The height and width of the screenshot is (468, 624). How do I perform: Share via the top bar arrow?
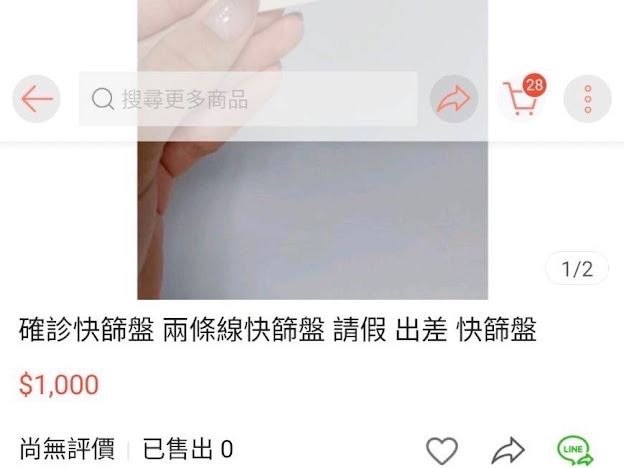(x=455, y=99)
